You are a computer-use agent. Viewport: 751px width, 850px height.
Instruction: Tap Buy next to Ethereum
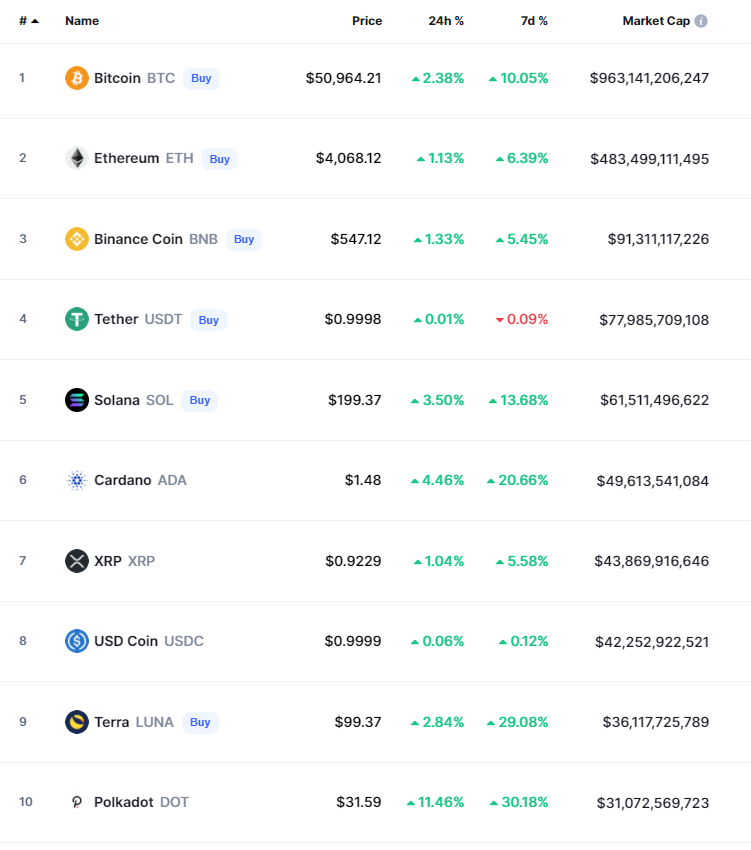click(x=219, y=159)
